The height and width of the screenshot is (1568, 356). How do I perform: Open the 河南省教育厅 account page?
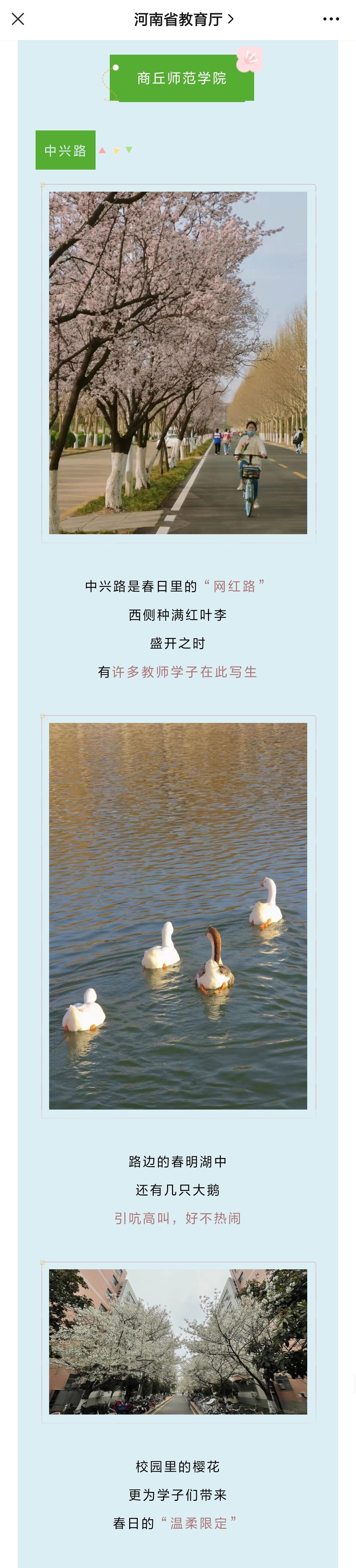click(183, 19)
